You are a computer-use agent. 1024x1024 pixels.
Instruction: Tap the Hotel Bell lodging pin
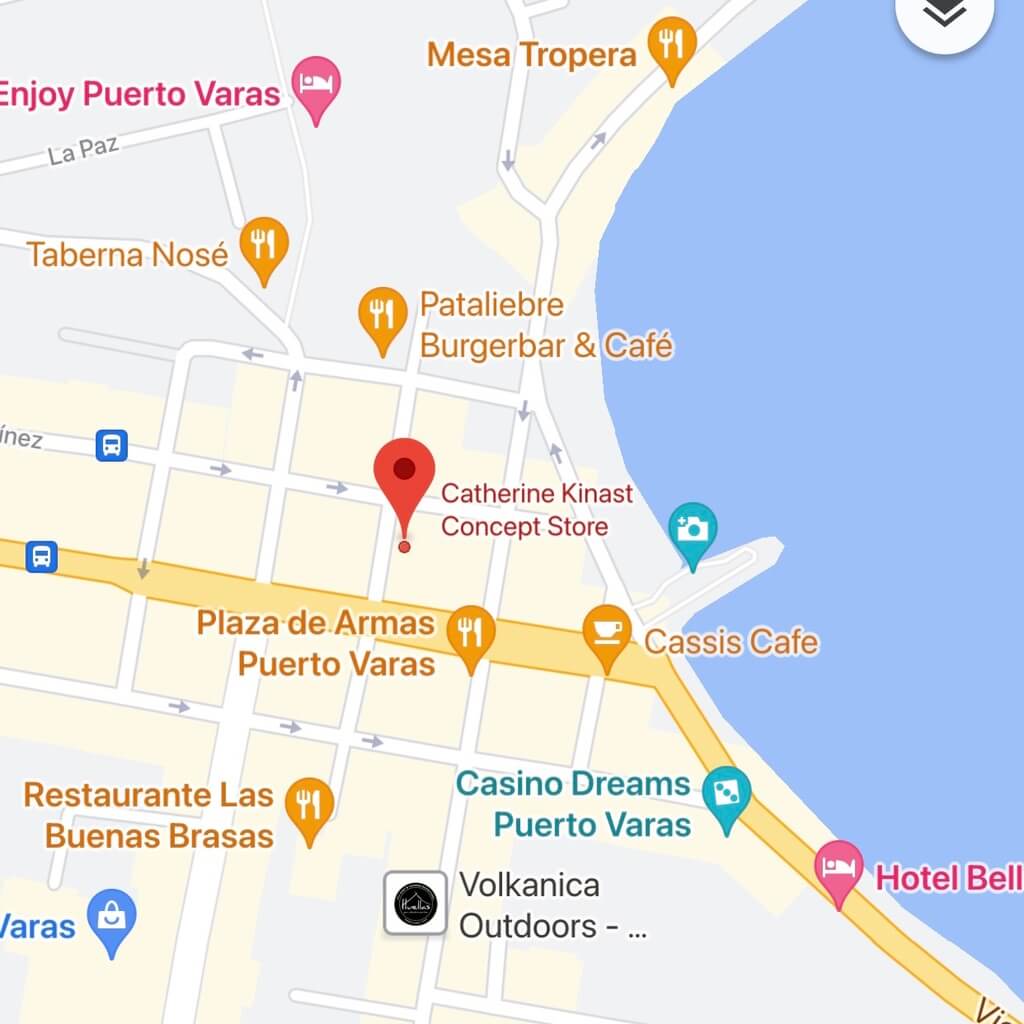tap(838, 867)
